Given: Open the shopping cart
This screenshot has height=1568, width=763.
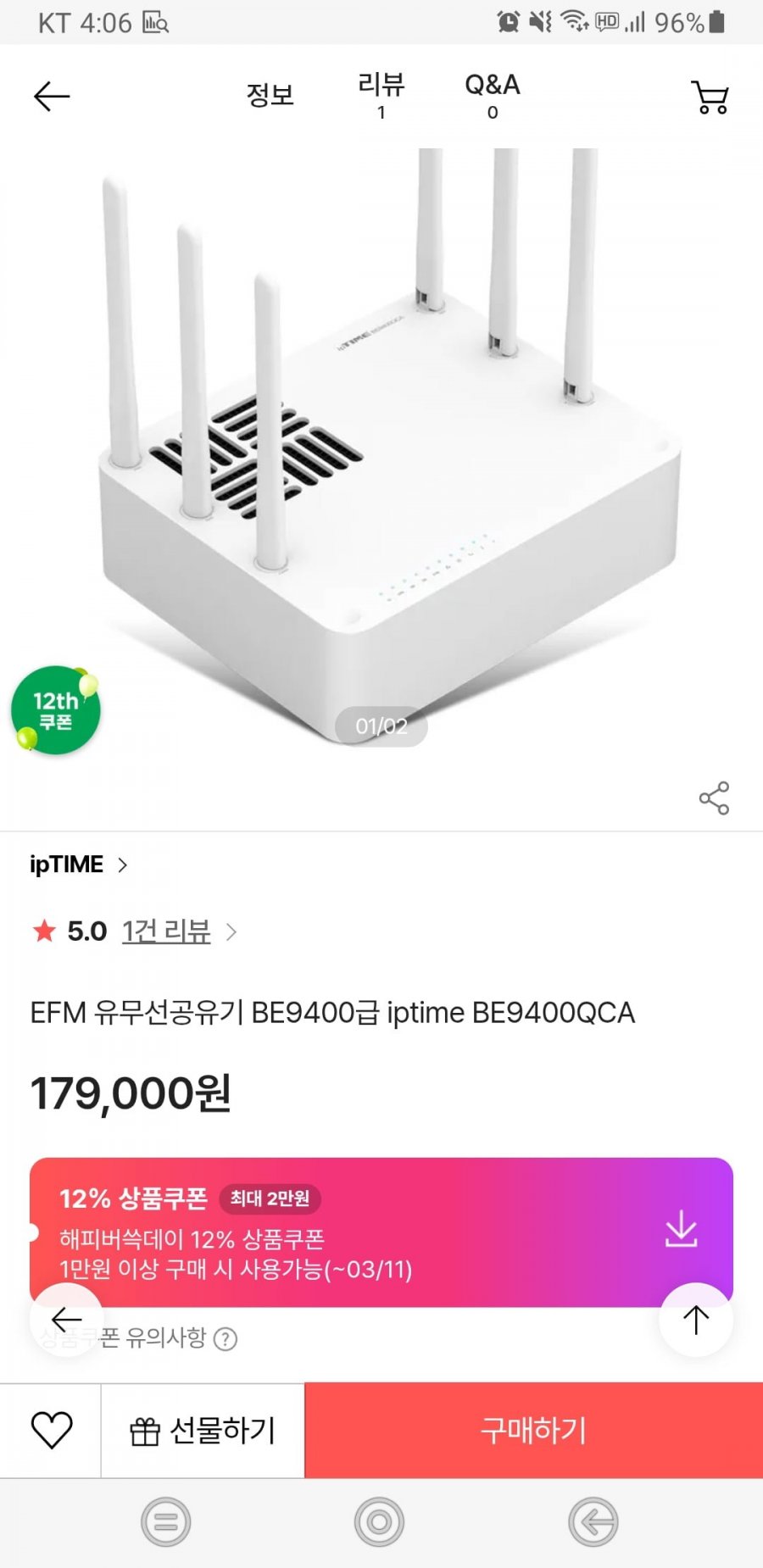Looking at the screenshot, I should point(710,97).
